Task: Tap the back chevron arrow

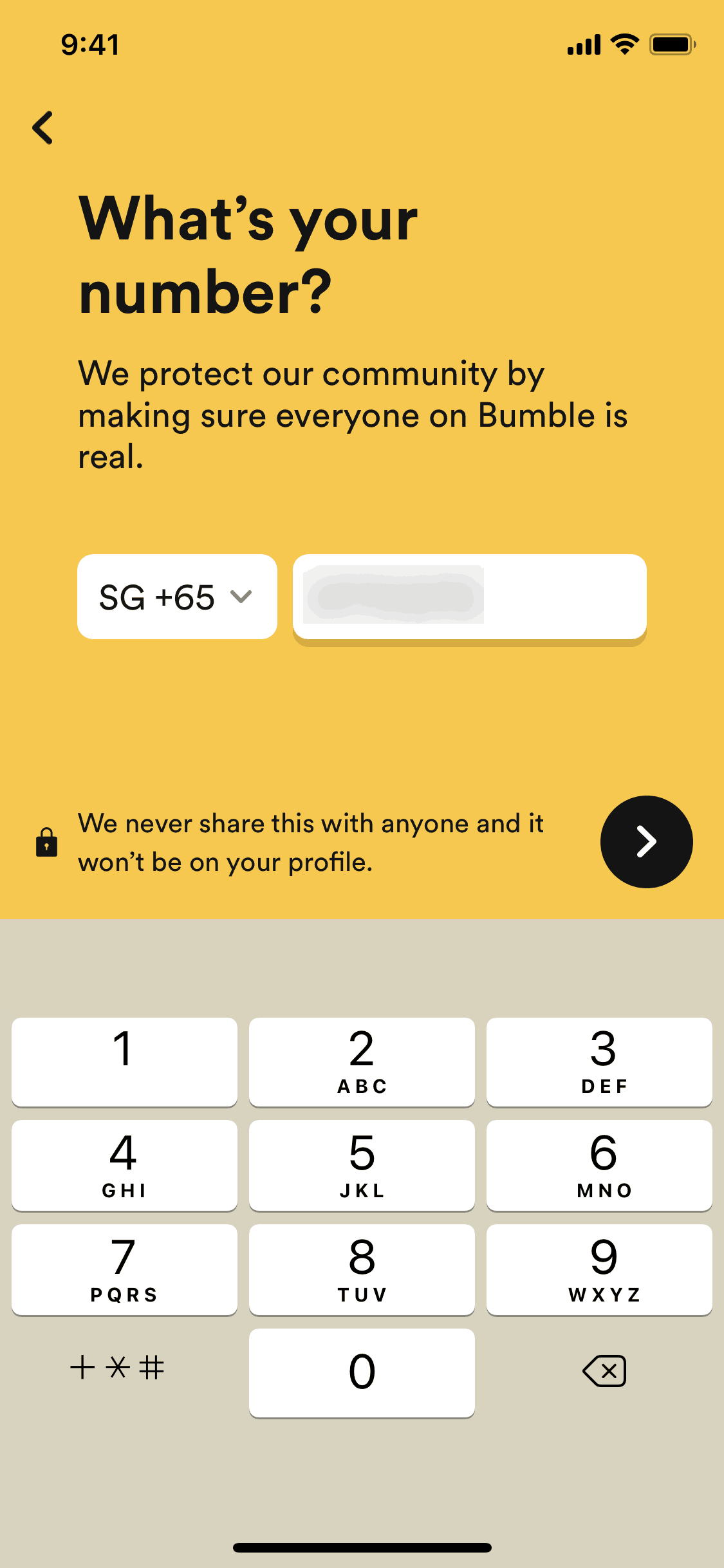Action: [x=42, y=127]
